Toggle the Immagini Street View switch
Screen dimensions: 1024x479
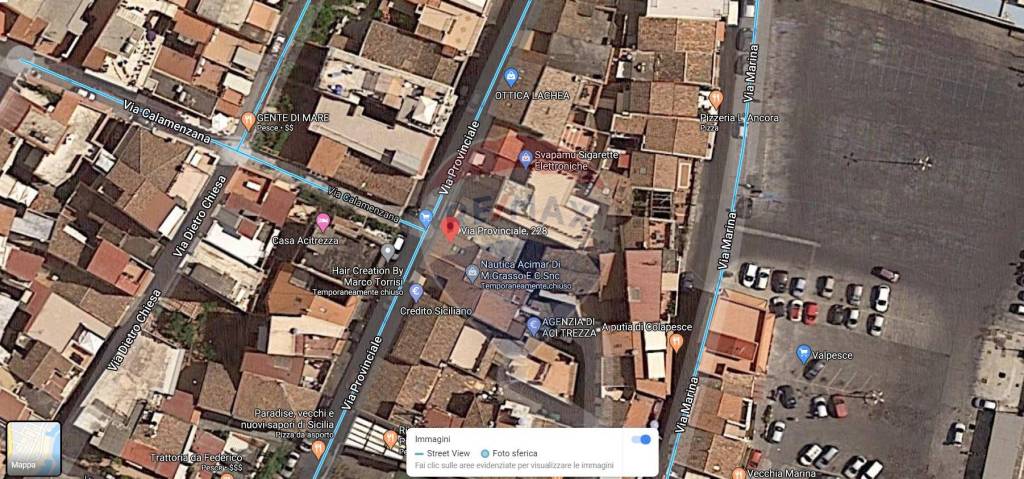[x=643, y=439]
